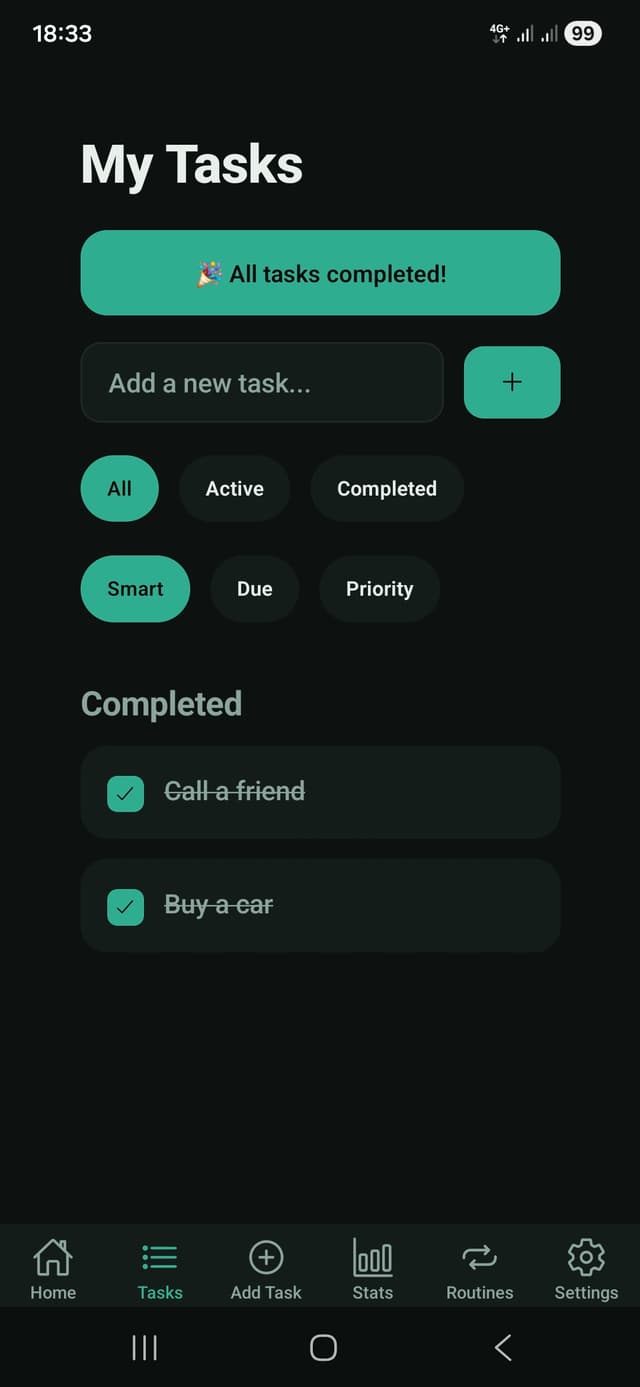Screen dimensions: 640x1387
Task: Switch to the Stats tab
Action: (x=372, y=1269)
